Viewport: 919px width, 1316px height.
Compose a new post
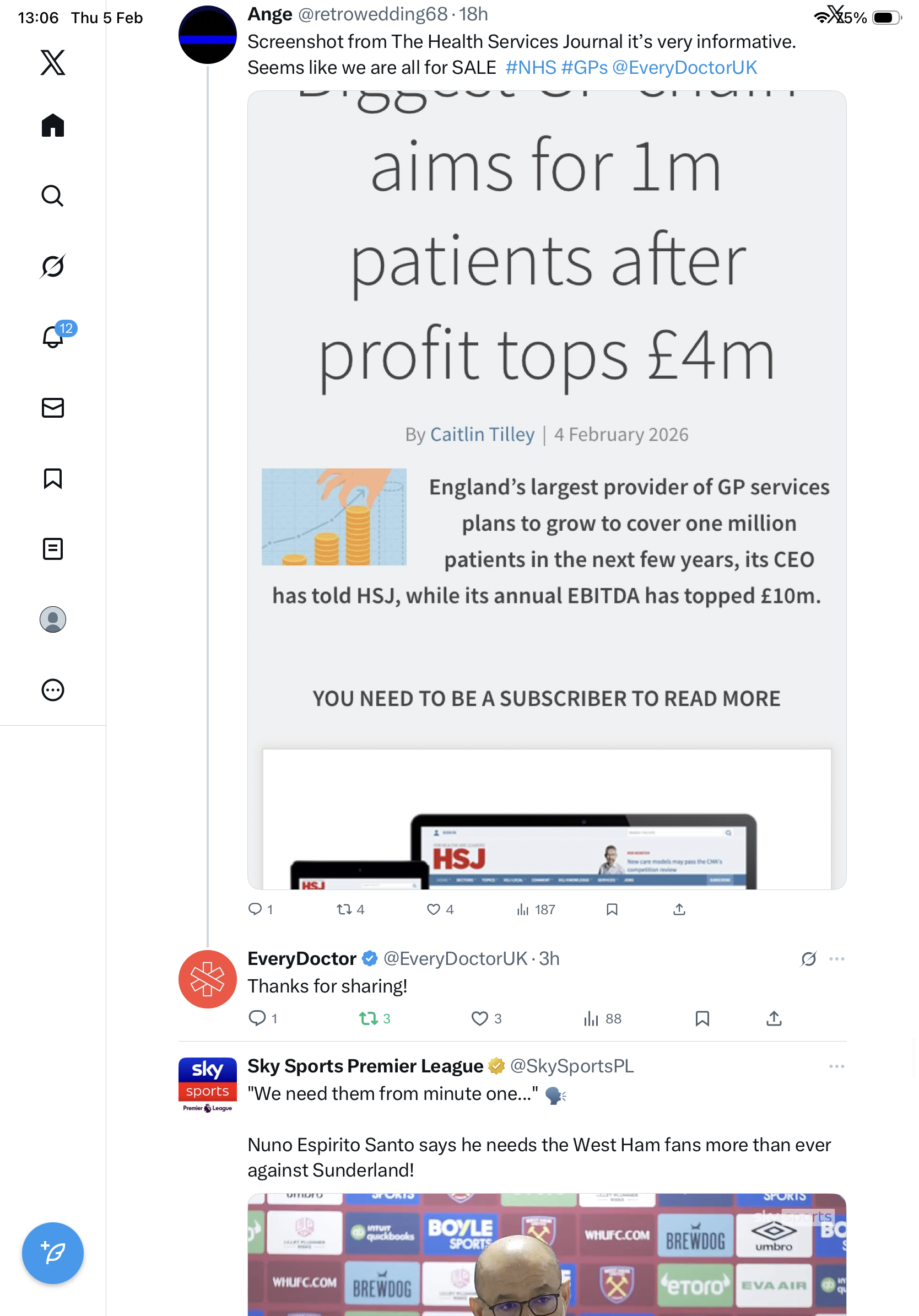click(53, 1253)
